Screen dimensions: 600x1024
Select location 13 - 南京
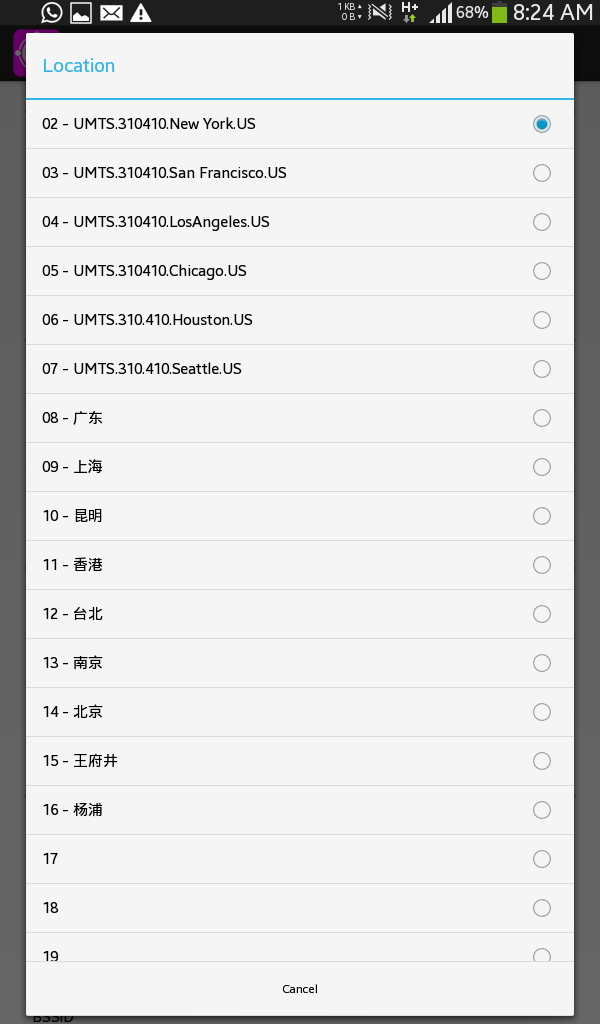[300, 663]
